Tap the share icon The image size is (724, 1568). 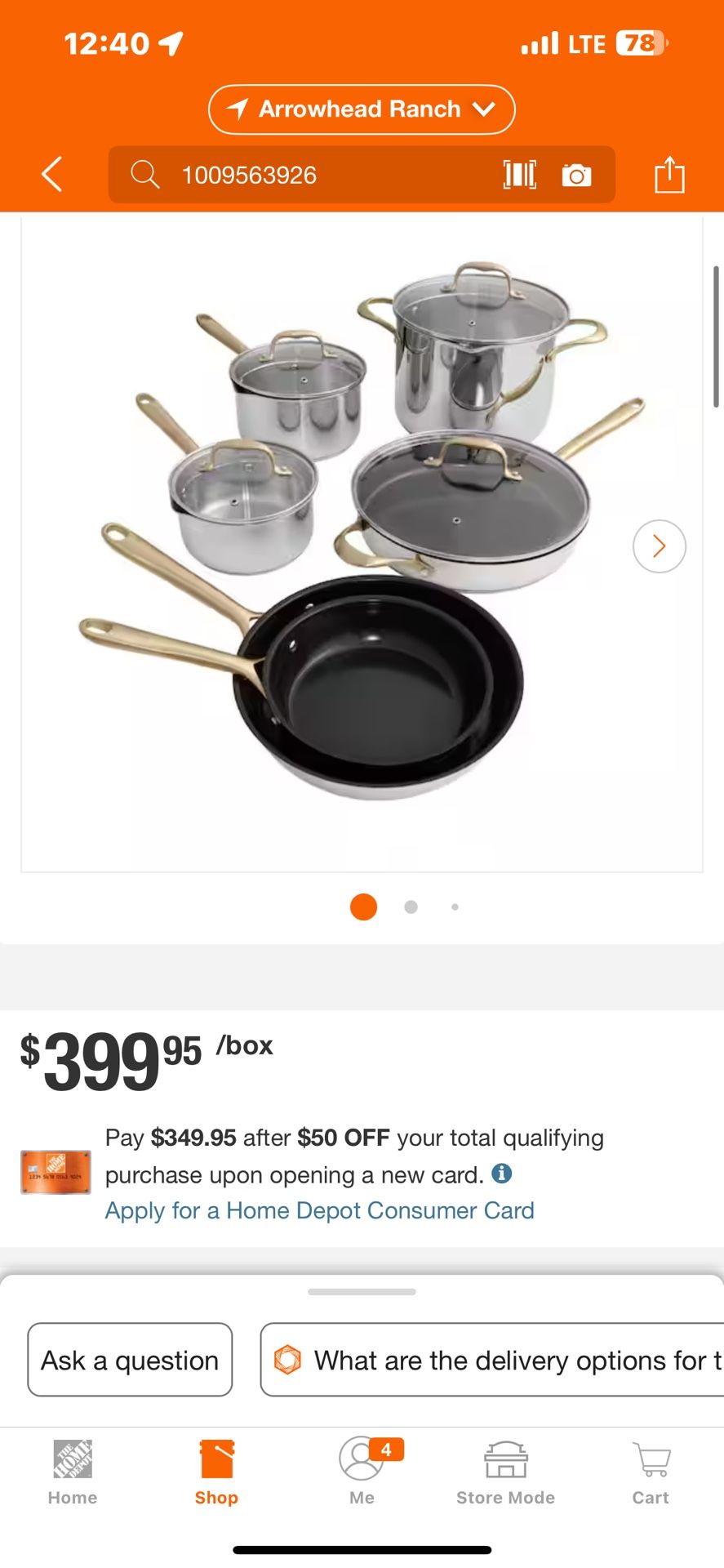(x=671, y=174)
